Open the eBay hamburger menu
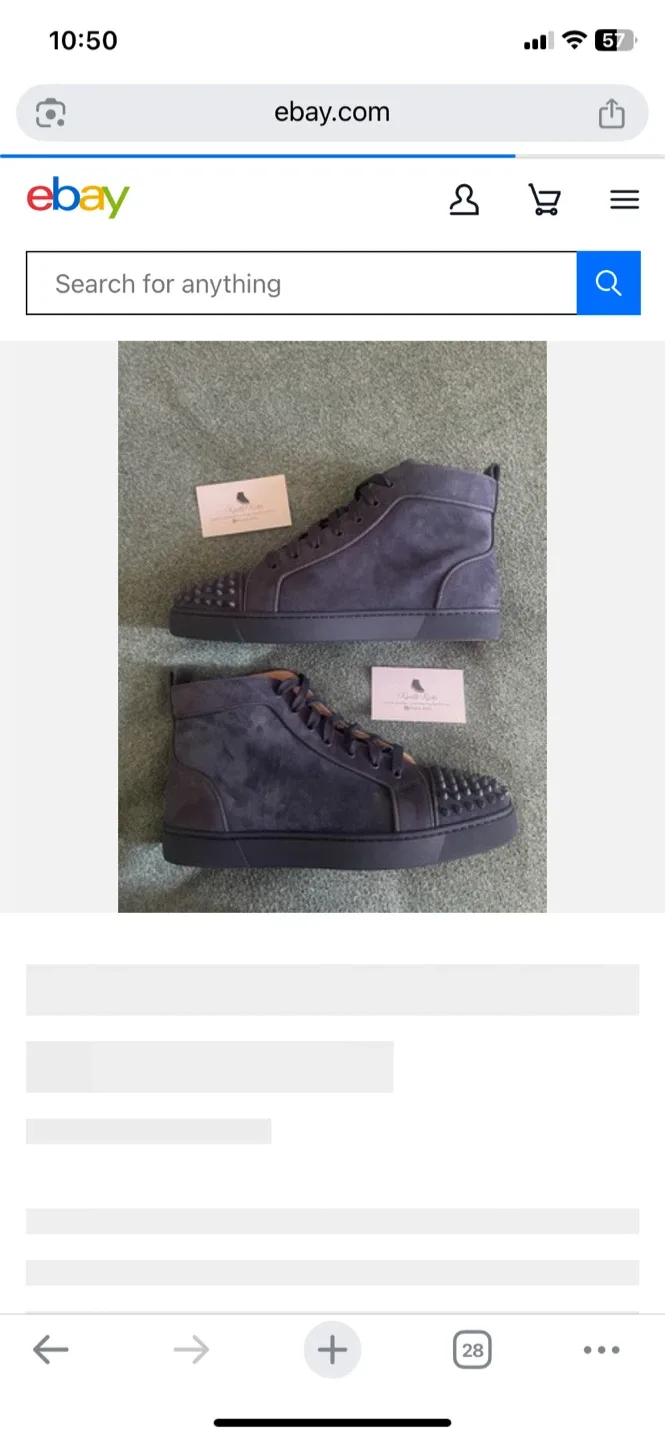Screen dimensions: 665x1440 [624, 200]
